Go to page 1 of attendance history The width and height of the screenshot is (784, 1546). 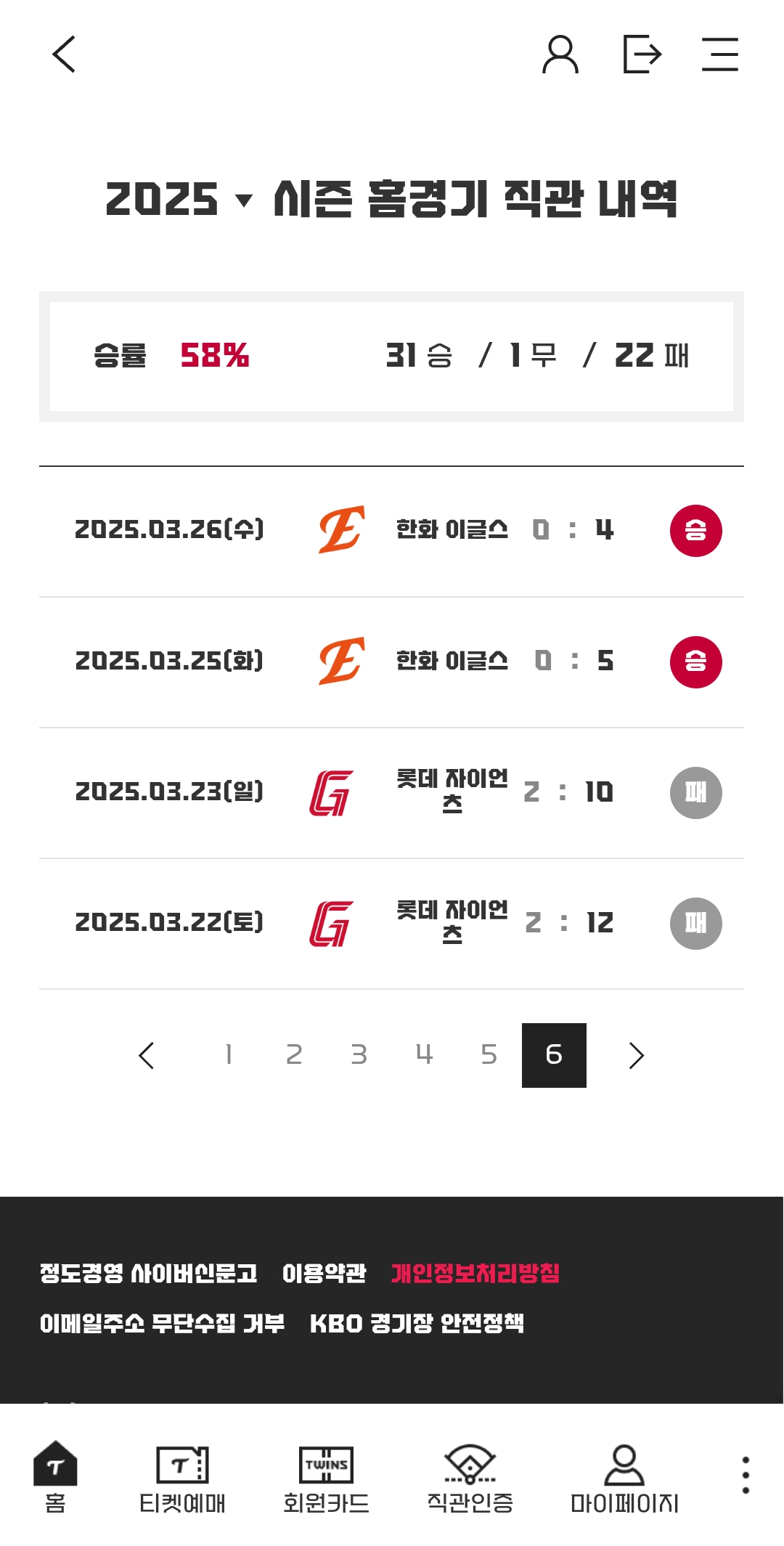click(229, 1054)
